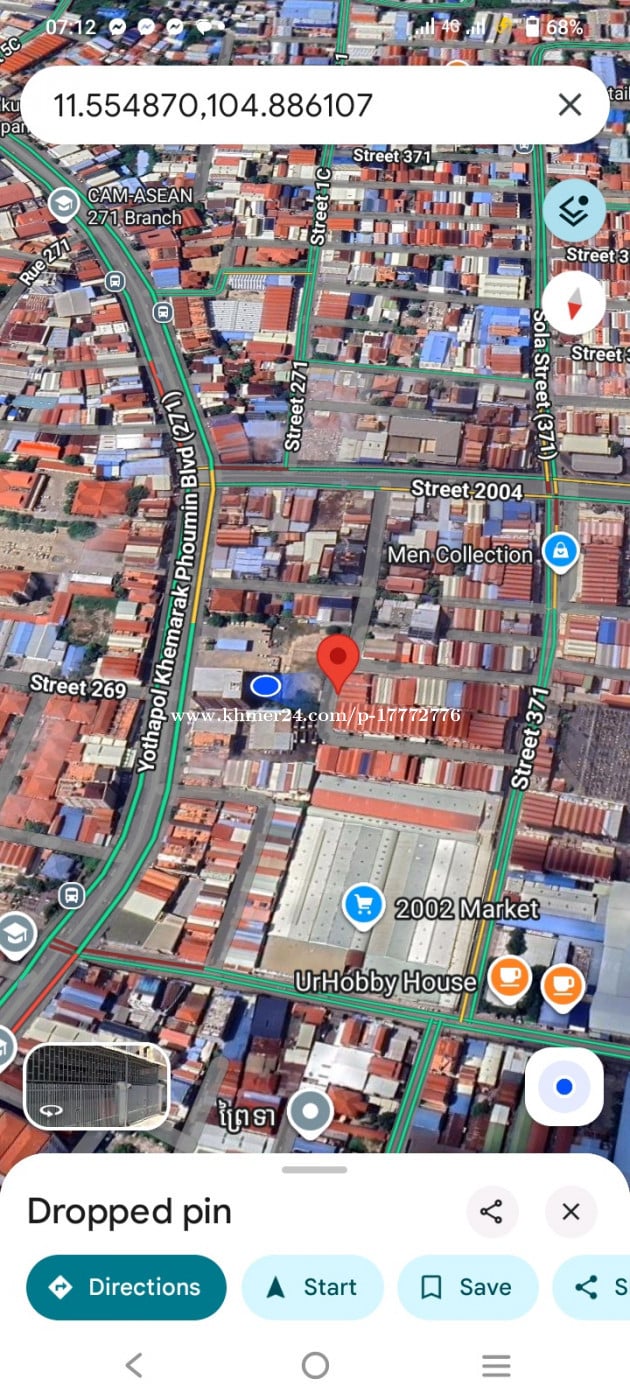630x1400 pixels.
Task: Open the map layers selector
Action: coord(574,211)
